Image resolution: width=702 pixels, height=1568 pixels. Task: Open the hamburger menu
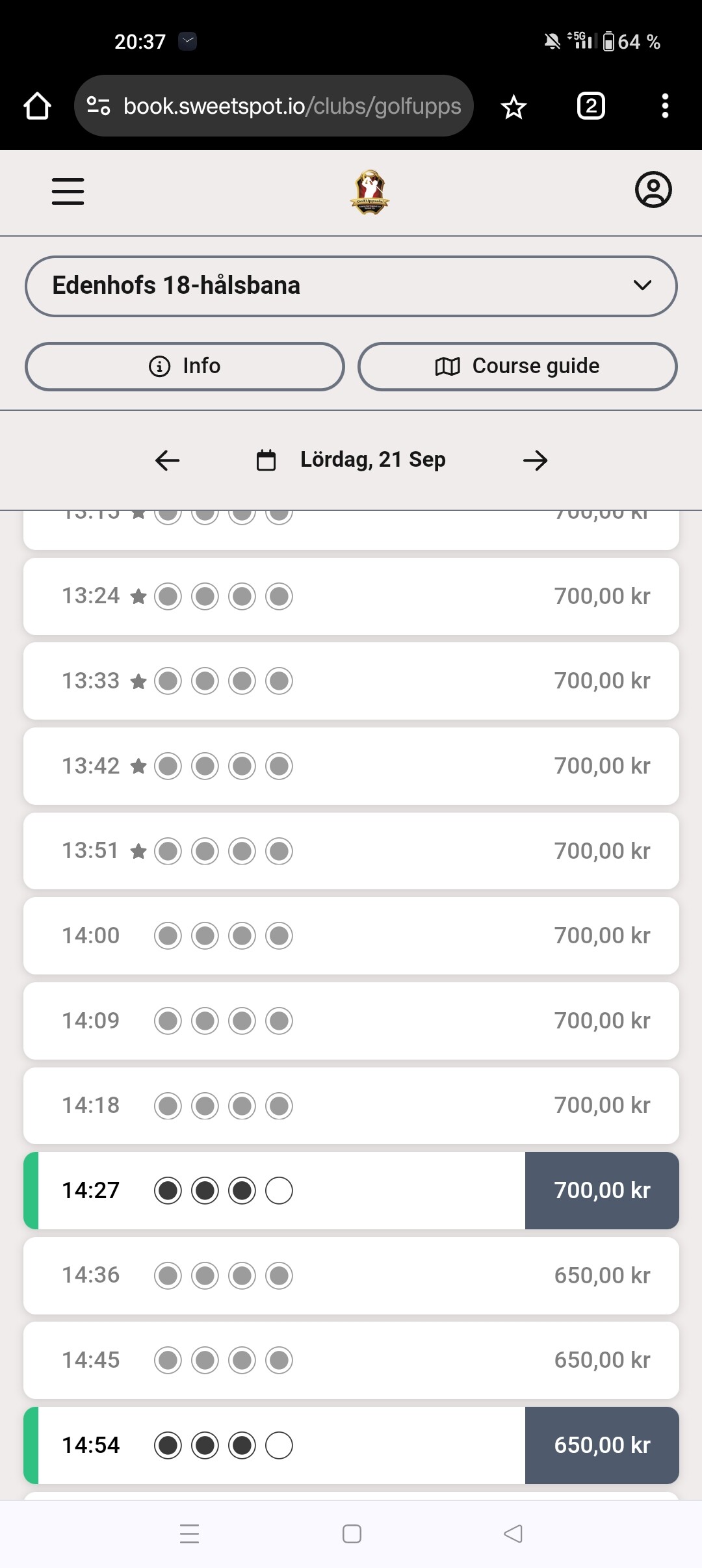[68, 191]
